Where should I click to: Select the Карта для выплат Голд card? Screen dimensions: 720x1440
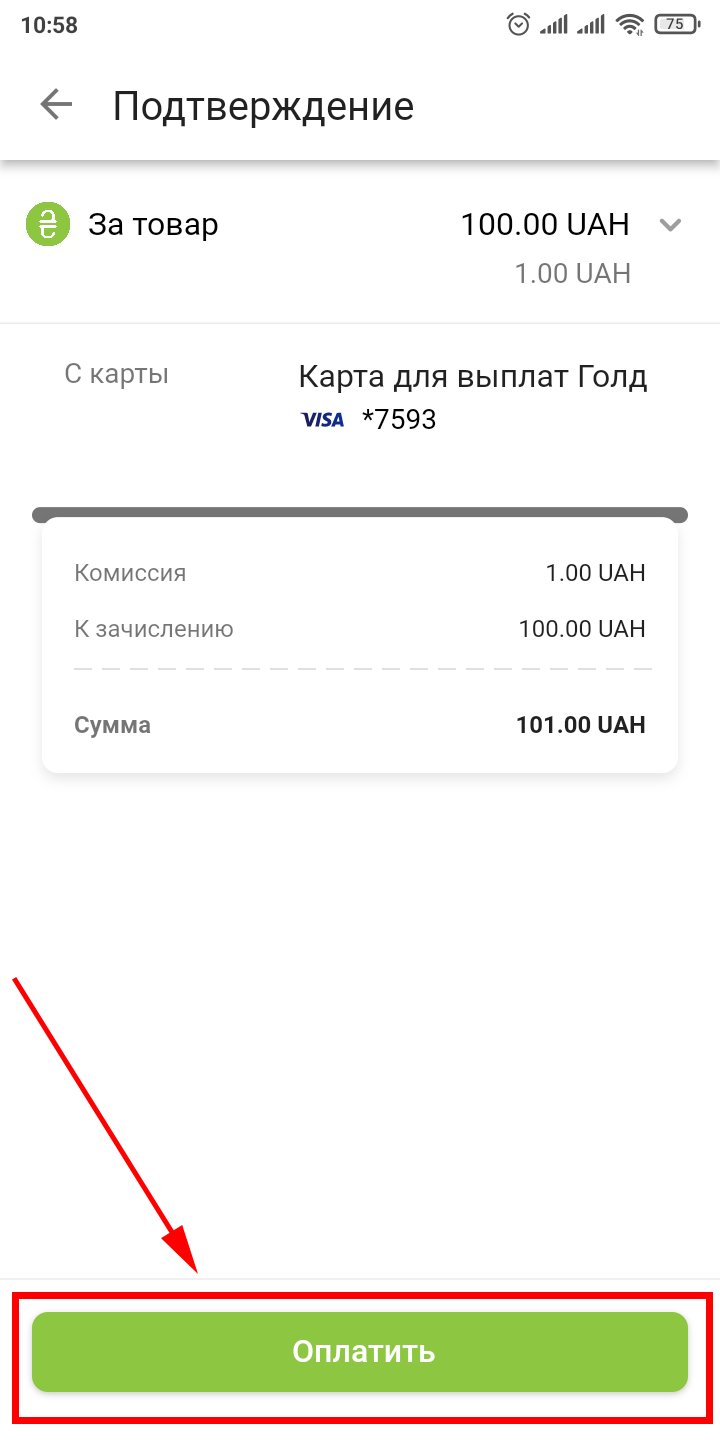tap(472, 396)
